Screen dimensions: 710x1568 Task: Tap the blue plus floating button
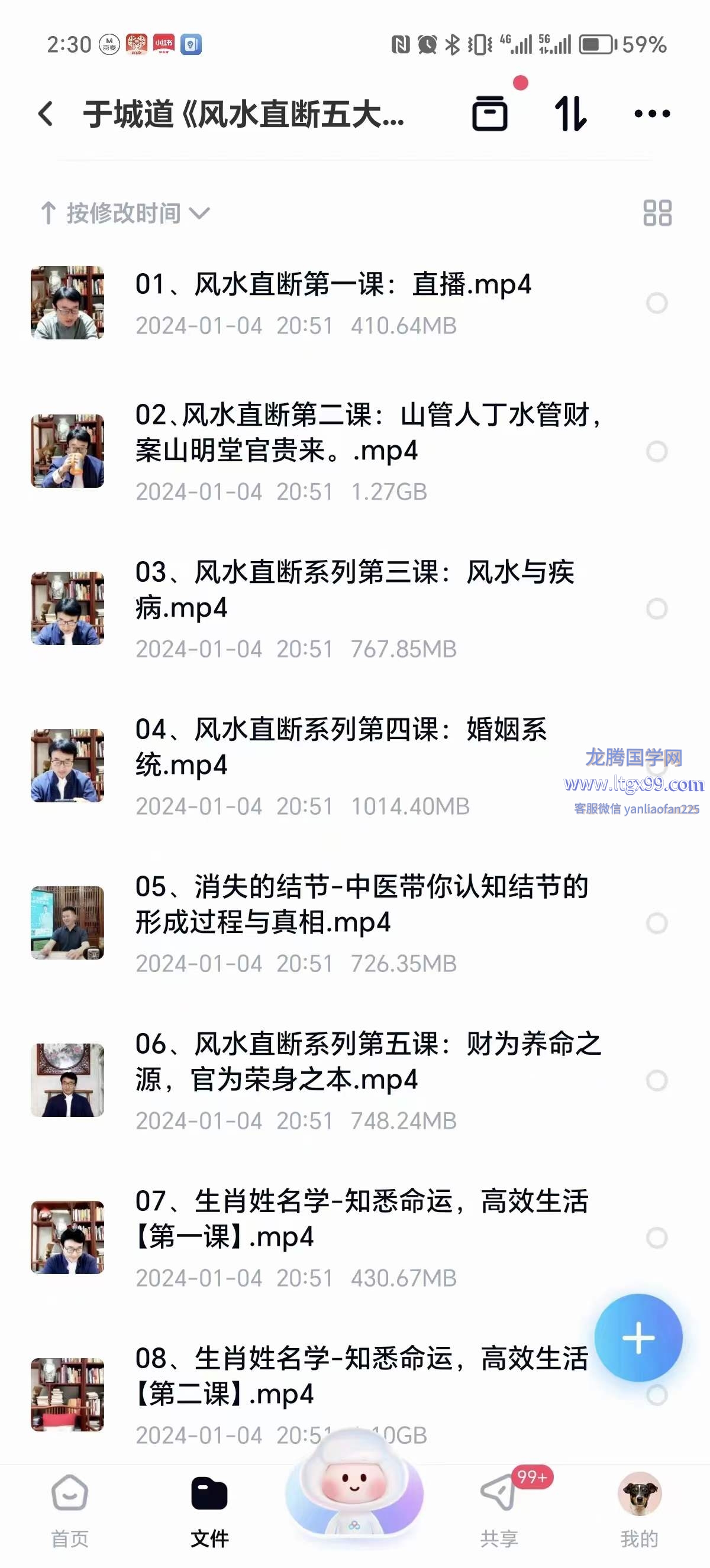(638, 1338)
